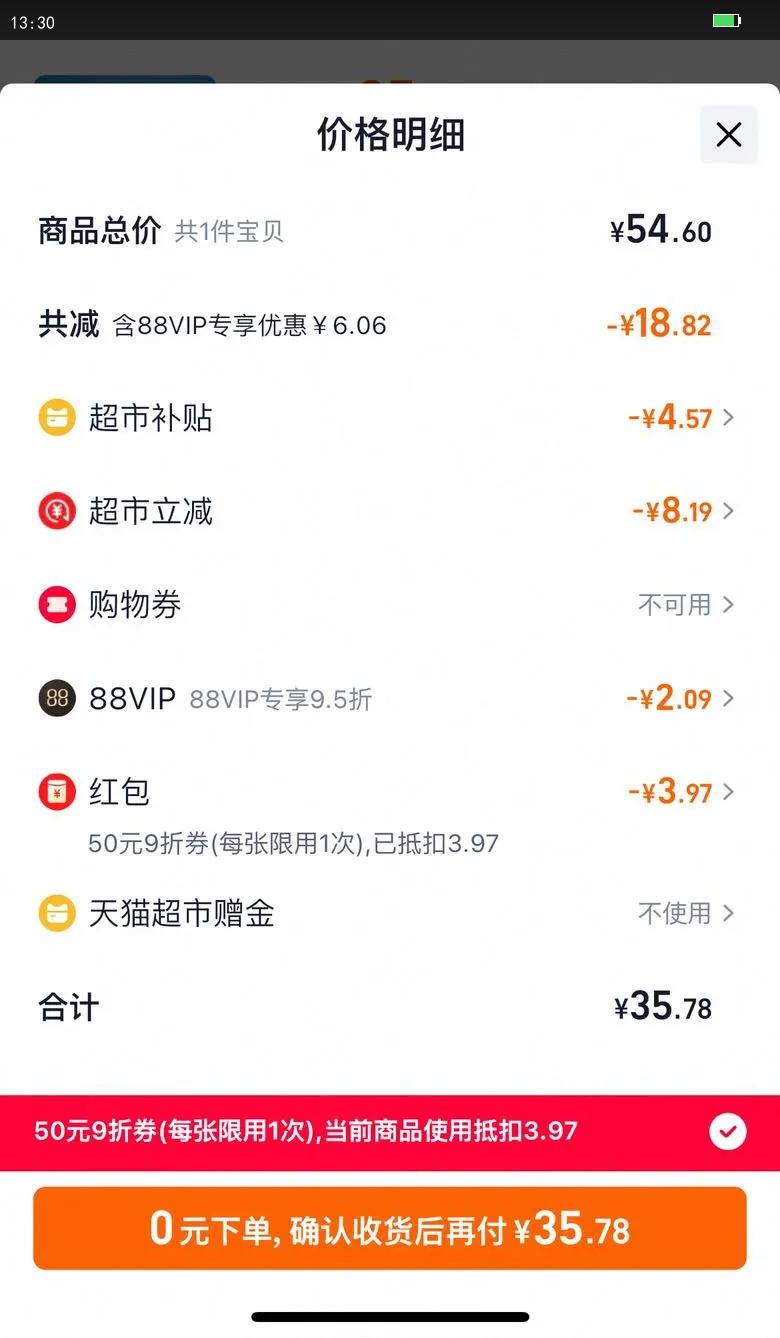Choose 天猫超市赠金 usage option

tap(686, 913)
